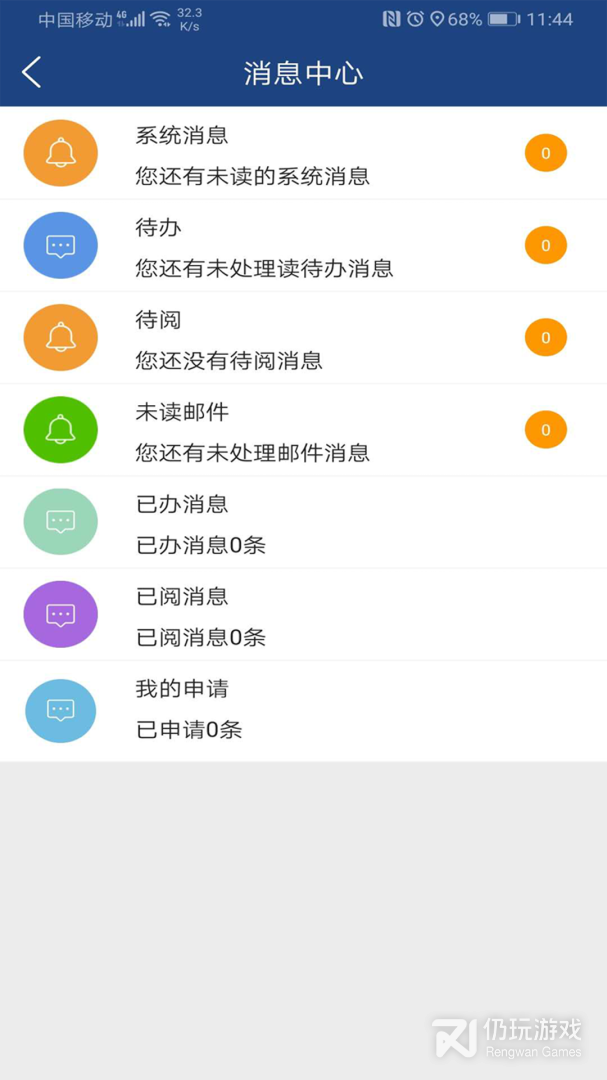View the 已办消息 list
The image size is (607, 1080).
(303, 522)
